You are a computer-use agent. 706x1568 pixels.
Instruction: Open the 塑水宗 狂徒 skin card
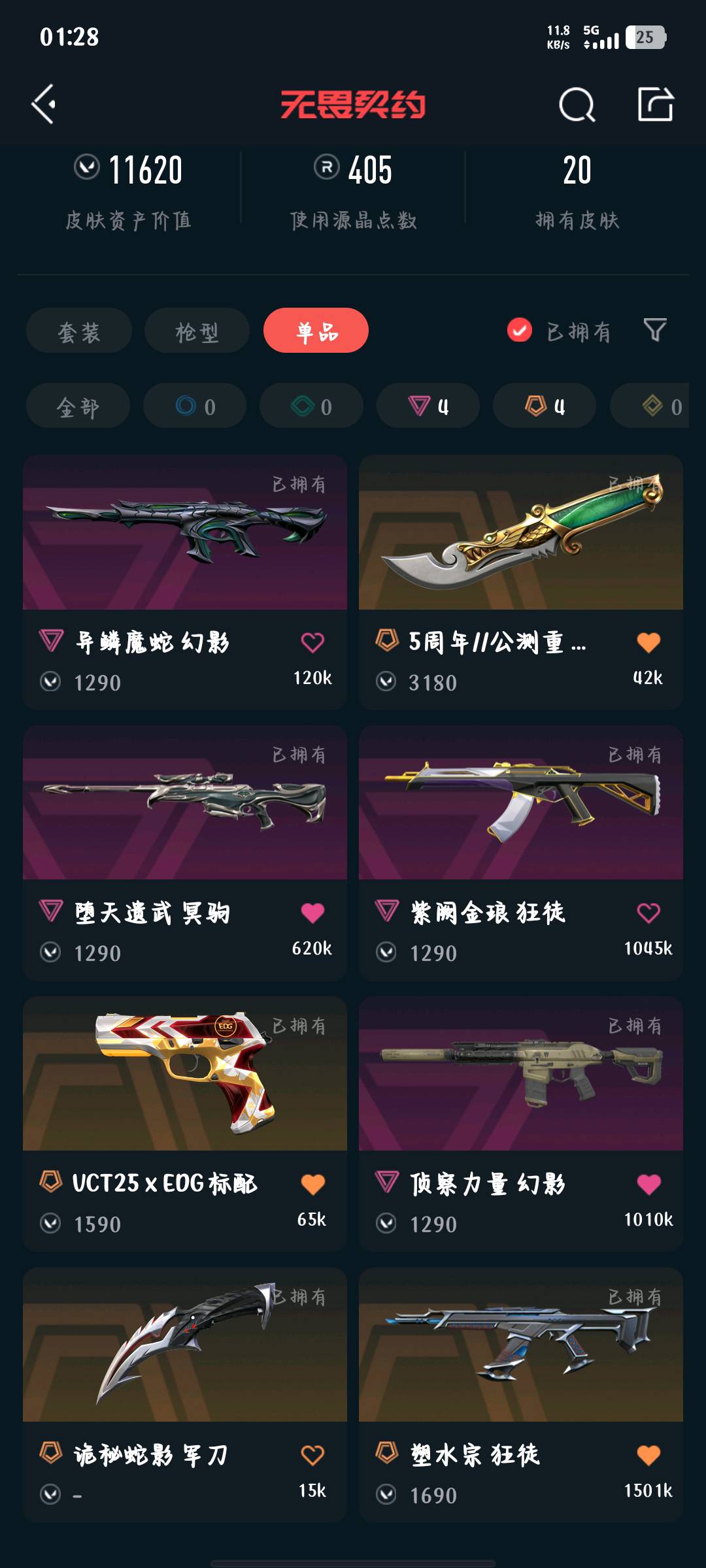point(521,1345)
